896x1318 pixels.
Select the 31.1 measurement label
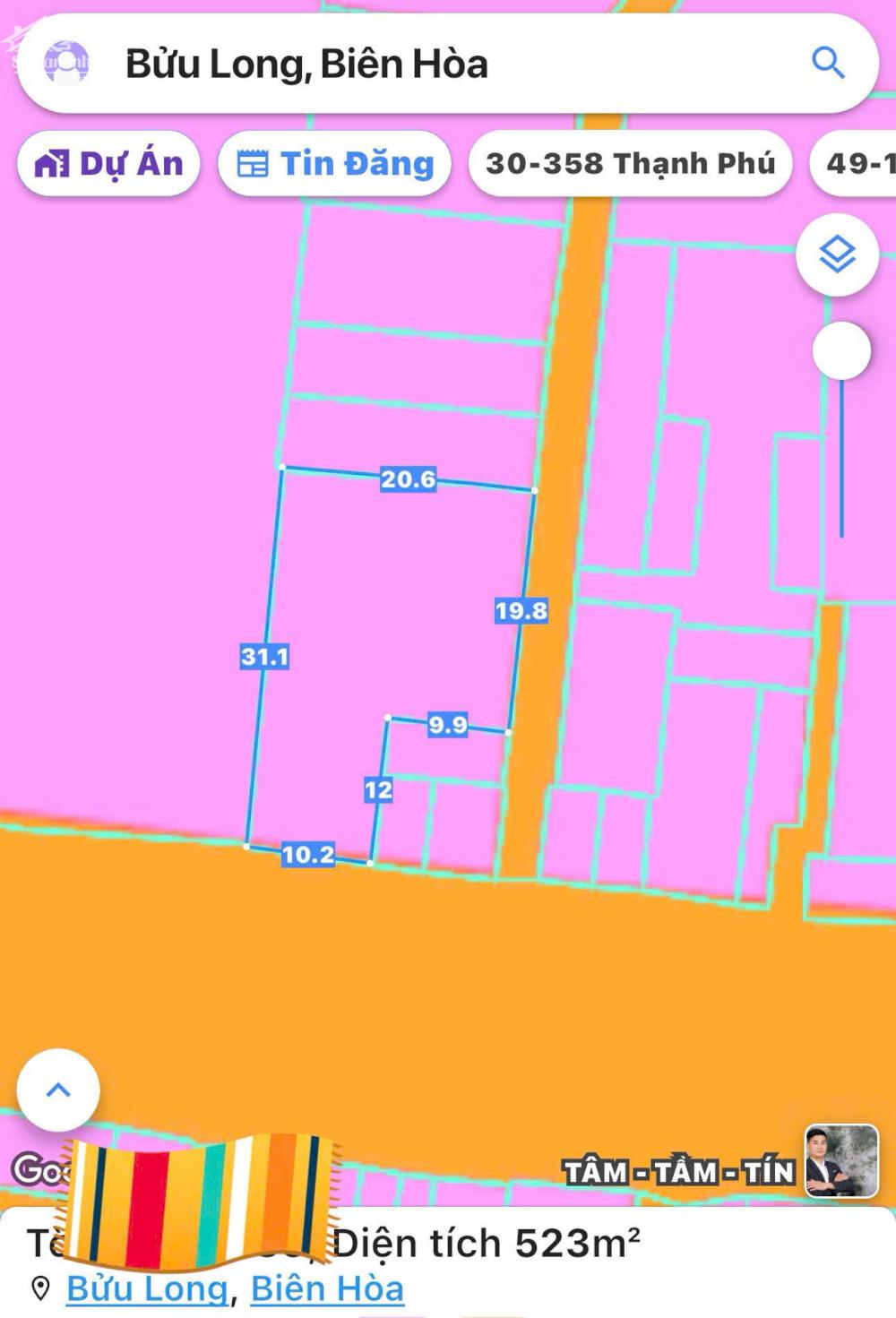[x=267, y=657]
